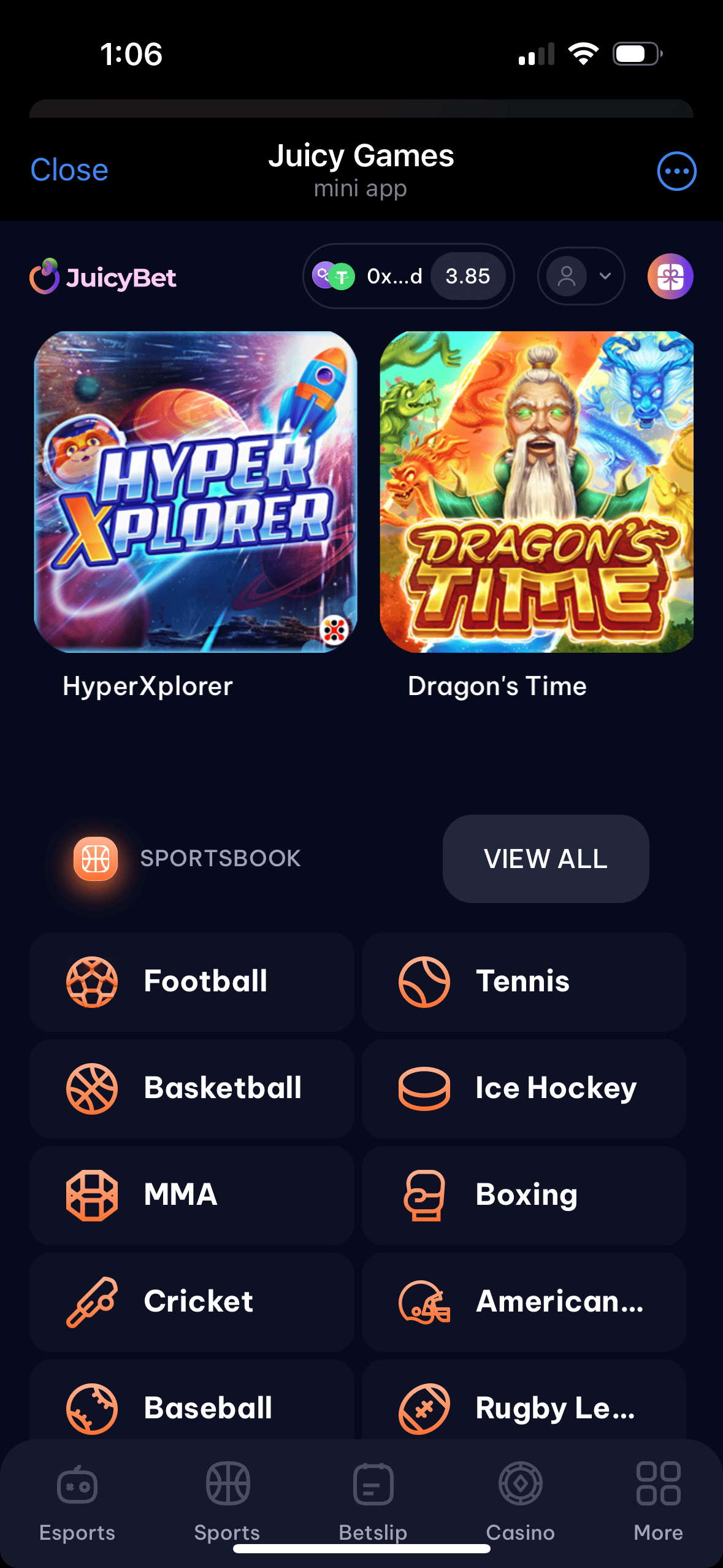Launch the HyperXplorer game

click(x=196, y=492)
